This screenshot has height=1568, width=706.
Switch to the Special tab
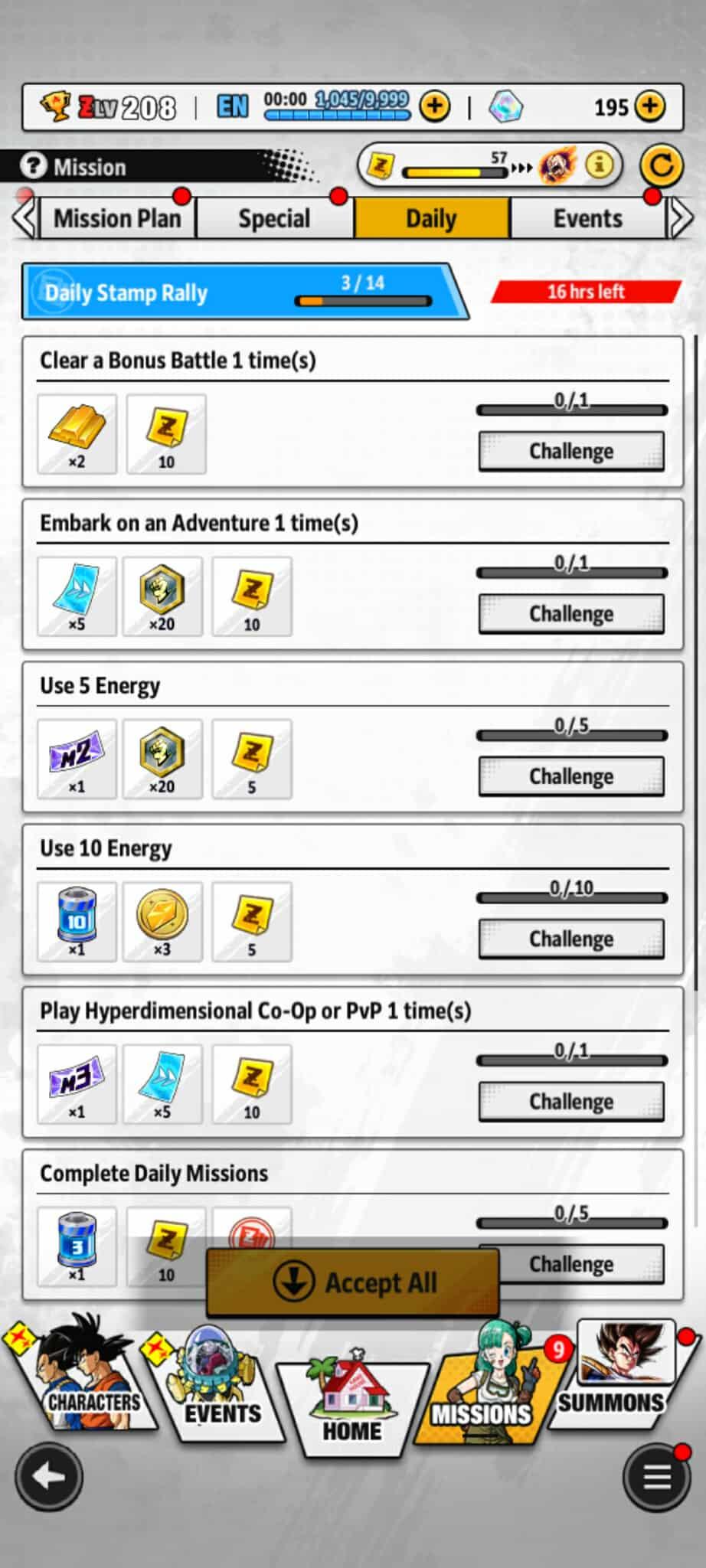tap(274, 219)
